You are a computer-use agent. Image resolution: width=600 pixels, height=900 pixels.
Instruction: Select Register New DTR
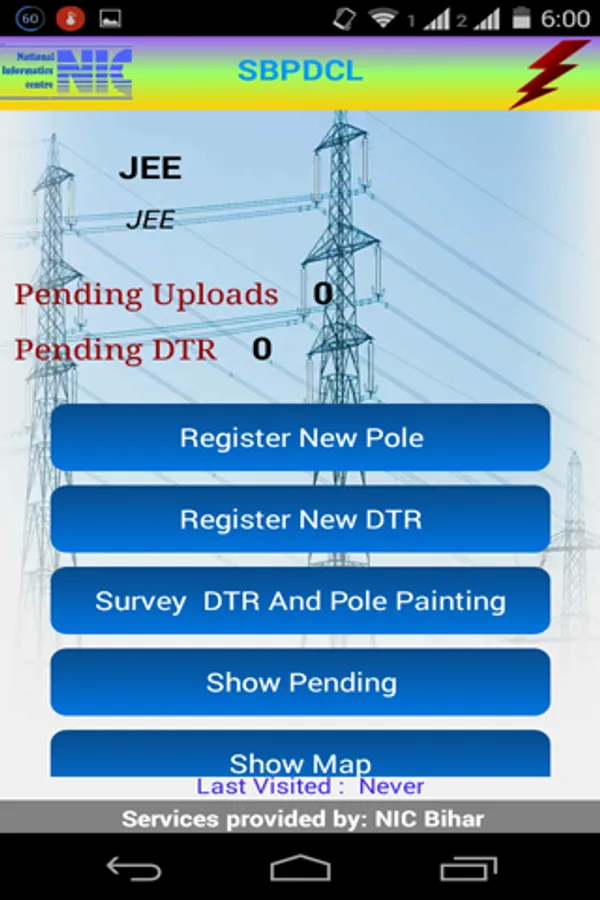(x=300, y=520)
